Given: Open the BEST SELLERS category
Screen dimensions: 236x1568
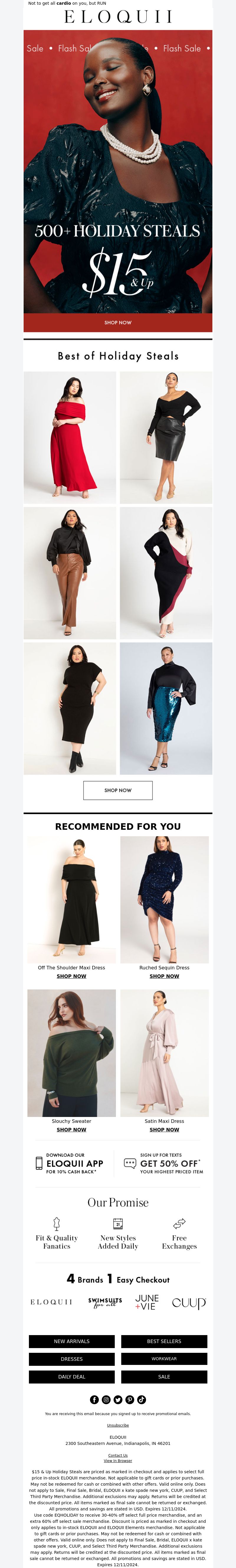Looking at the screenshot, I should (x=164, y=1341).
